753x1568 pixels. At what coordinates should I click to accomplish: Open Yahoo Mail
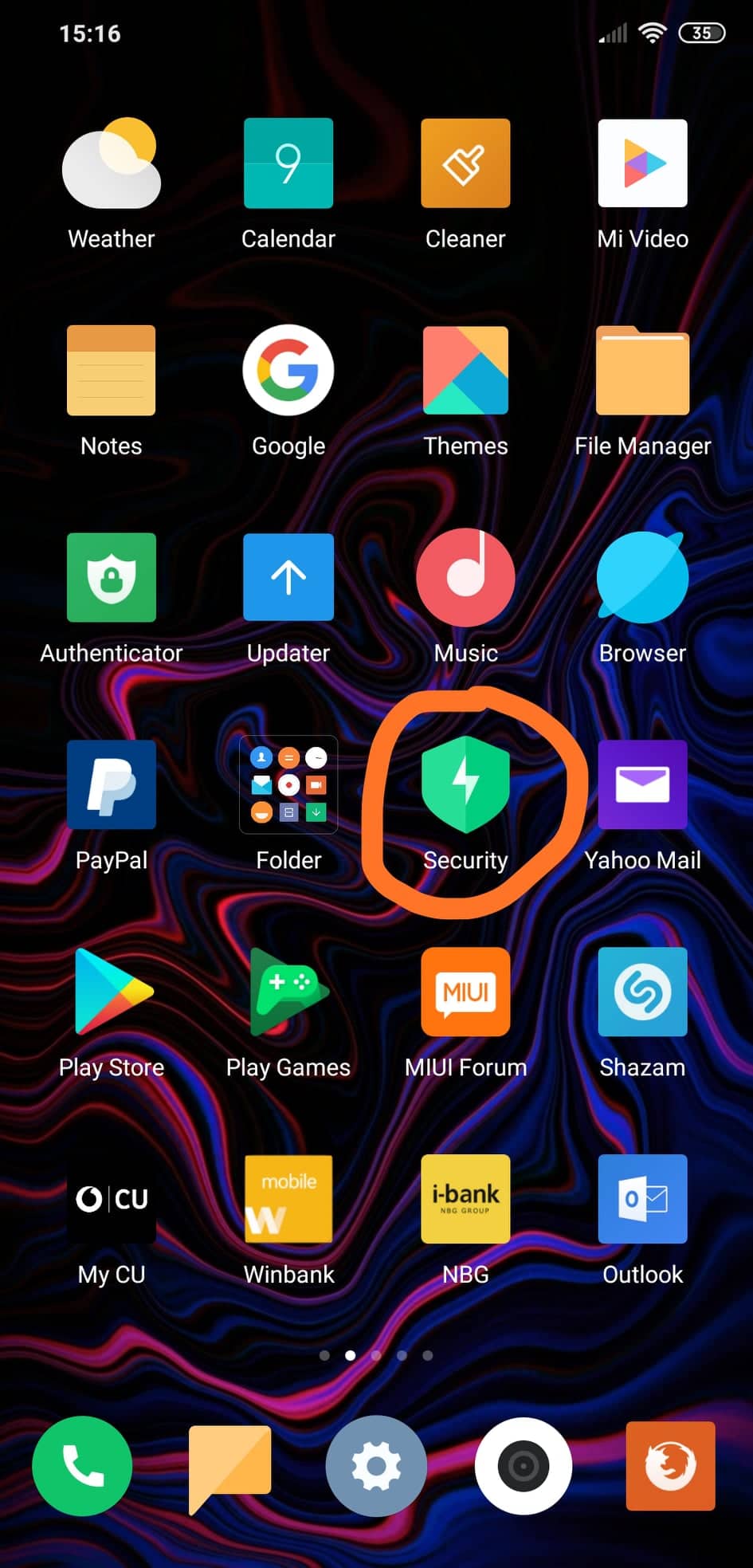click(x=642, y=785)
